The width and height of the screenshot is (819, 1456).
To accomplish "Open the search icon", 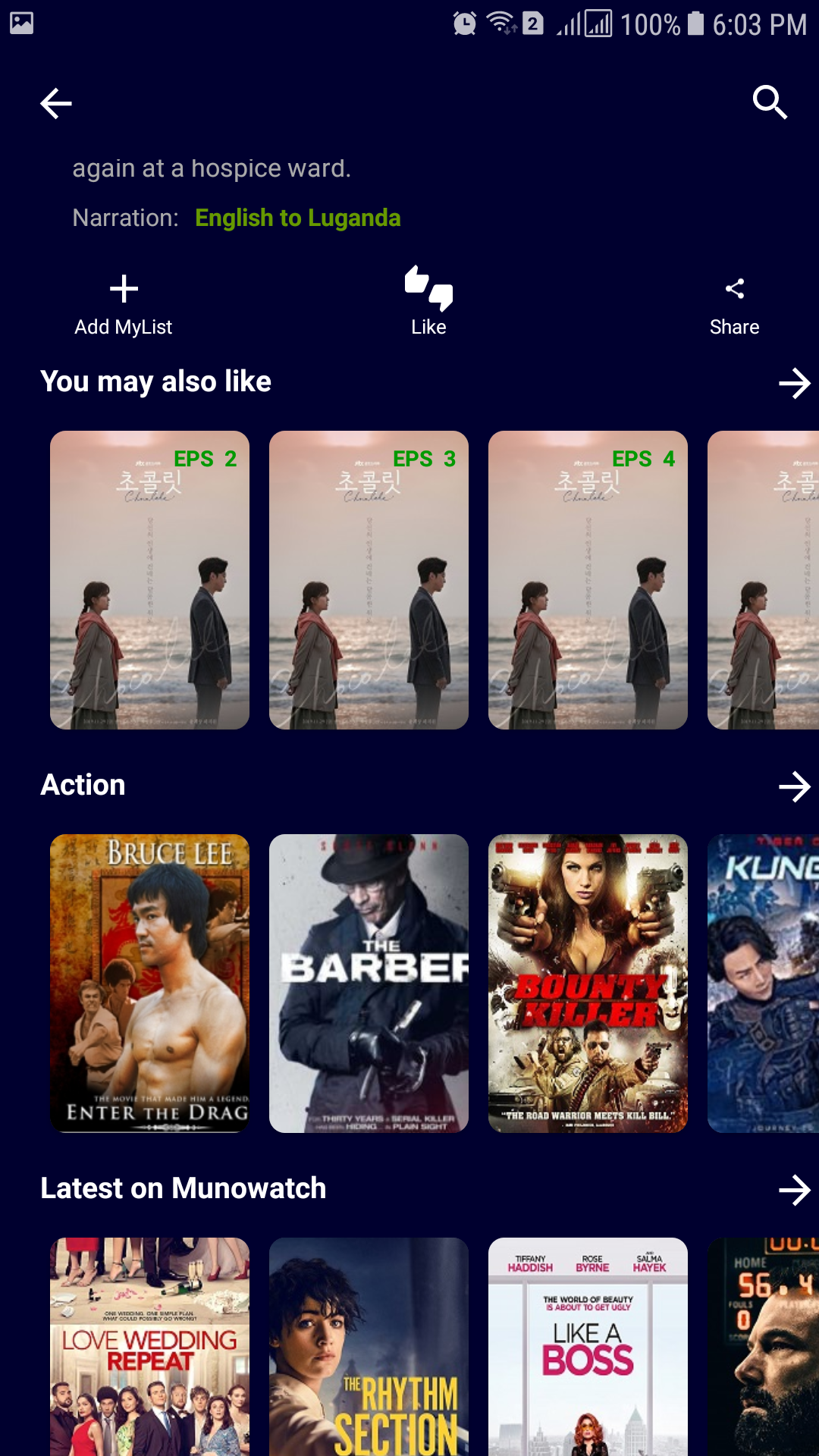I will pyautogui.click(x=770, y=102).
